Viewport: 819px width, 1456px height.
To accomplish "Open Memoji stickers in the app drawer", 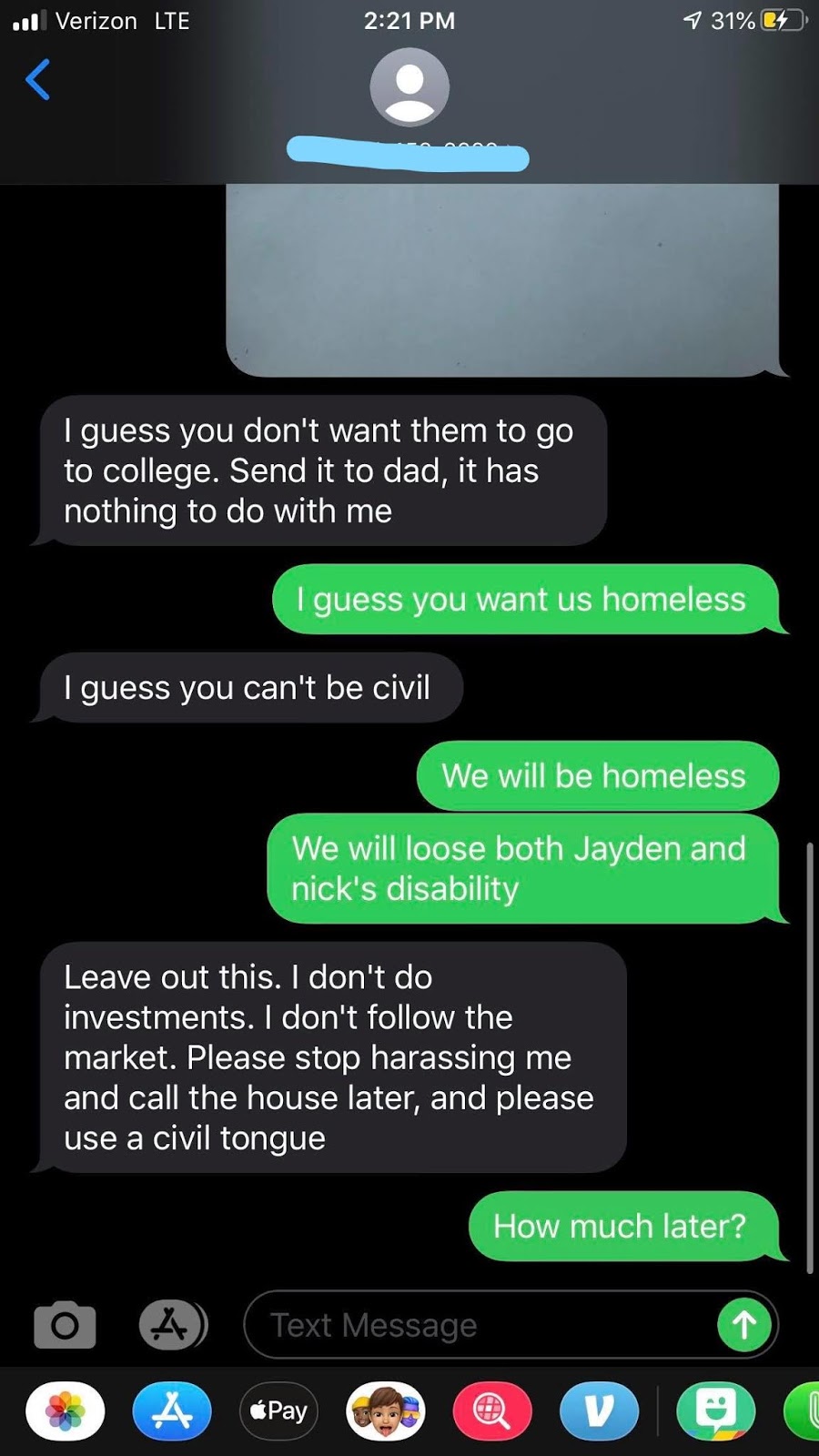I will 386,1410.
